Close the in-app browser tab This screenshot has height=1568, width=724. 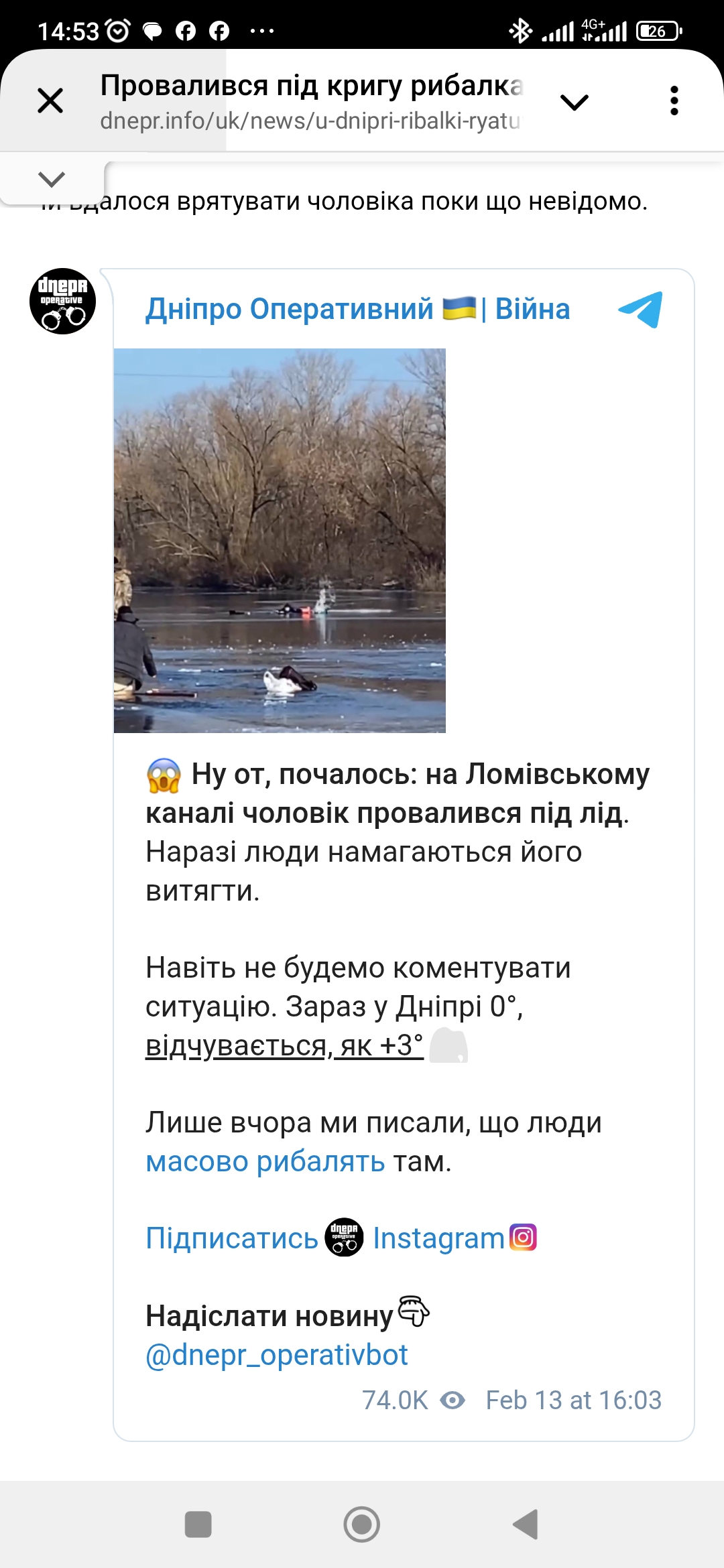(x=50, y=101)
